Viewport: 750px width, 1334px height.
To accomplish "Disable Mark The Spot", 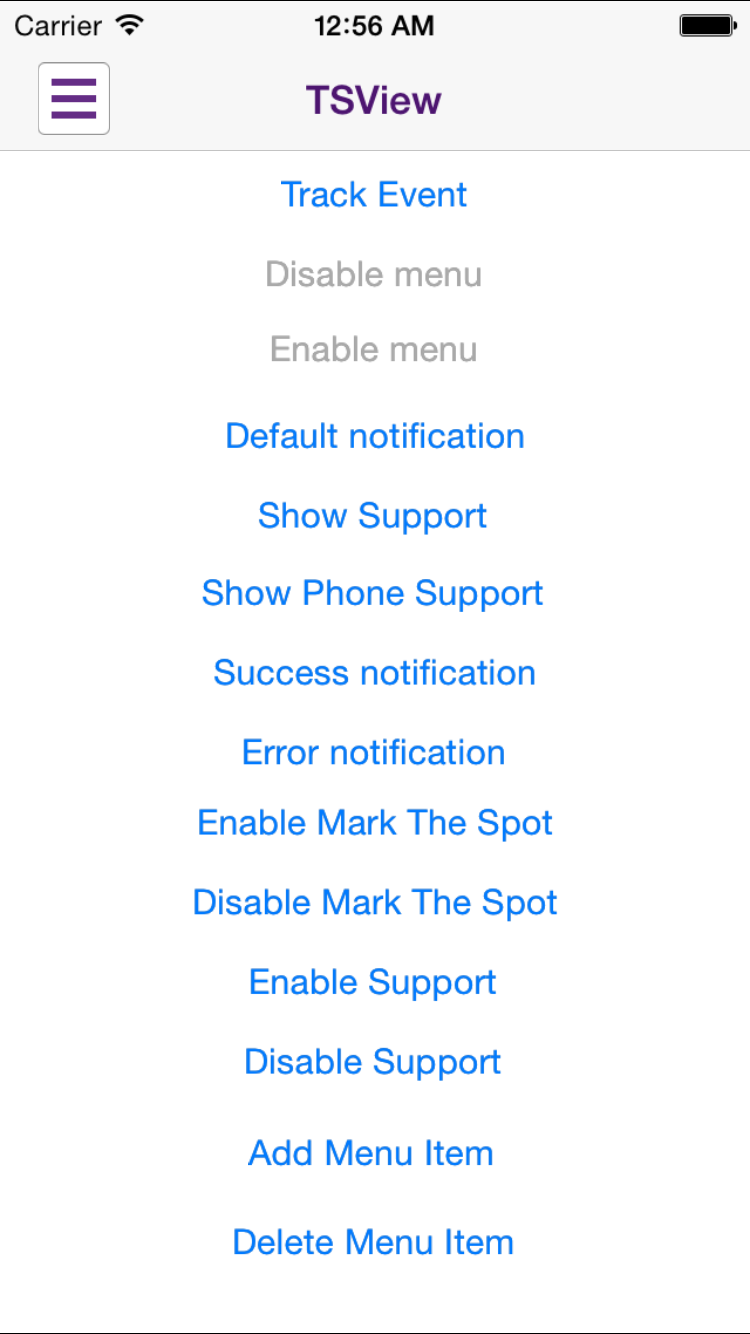I will pos(374,902).
